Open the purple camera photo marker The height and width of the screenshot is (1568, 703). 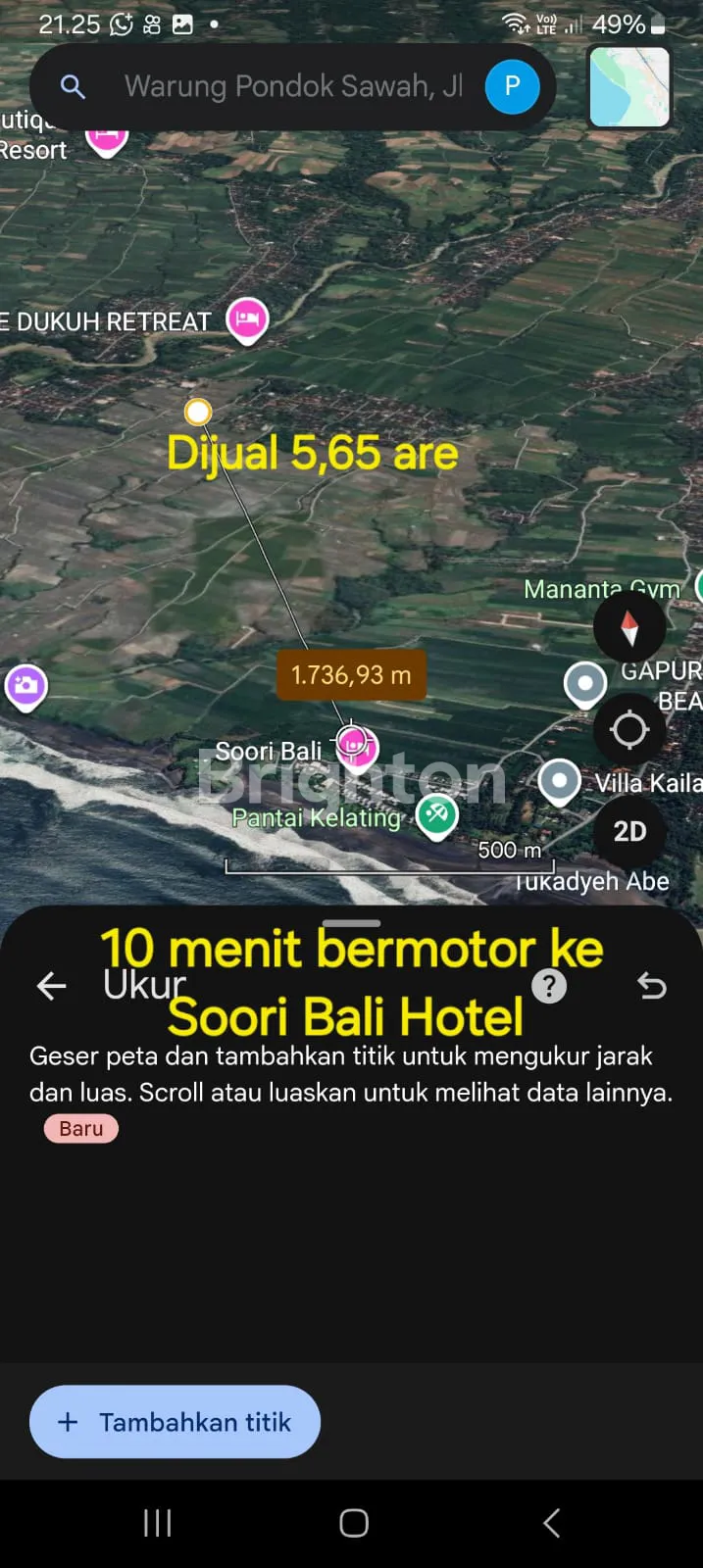(25, 685)
